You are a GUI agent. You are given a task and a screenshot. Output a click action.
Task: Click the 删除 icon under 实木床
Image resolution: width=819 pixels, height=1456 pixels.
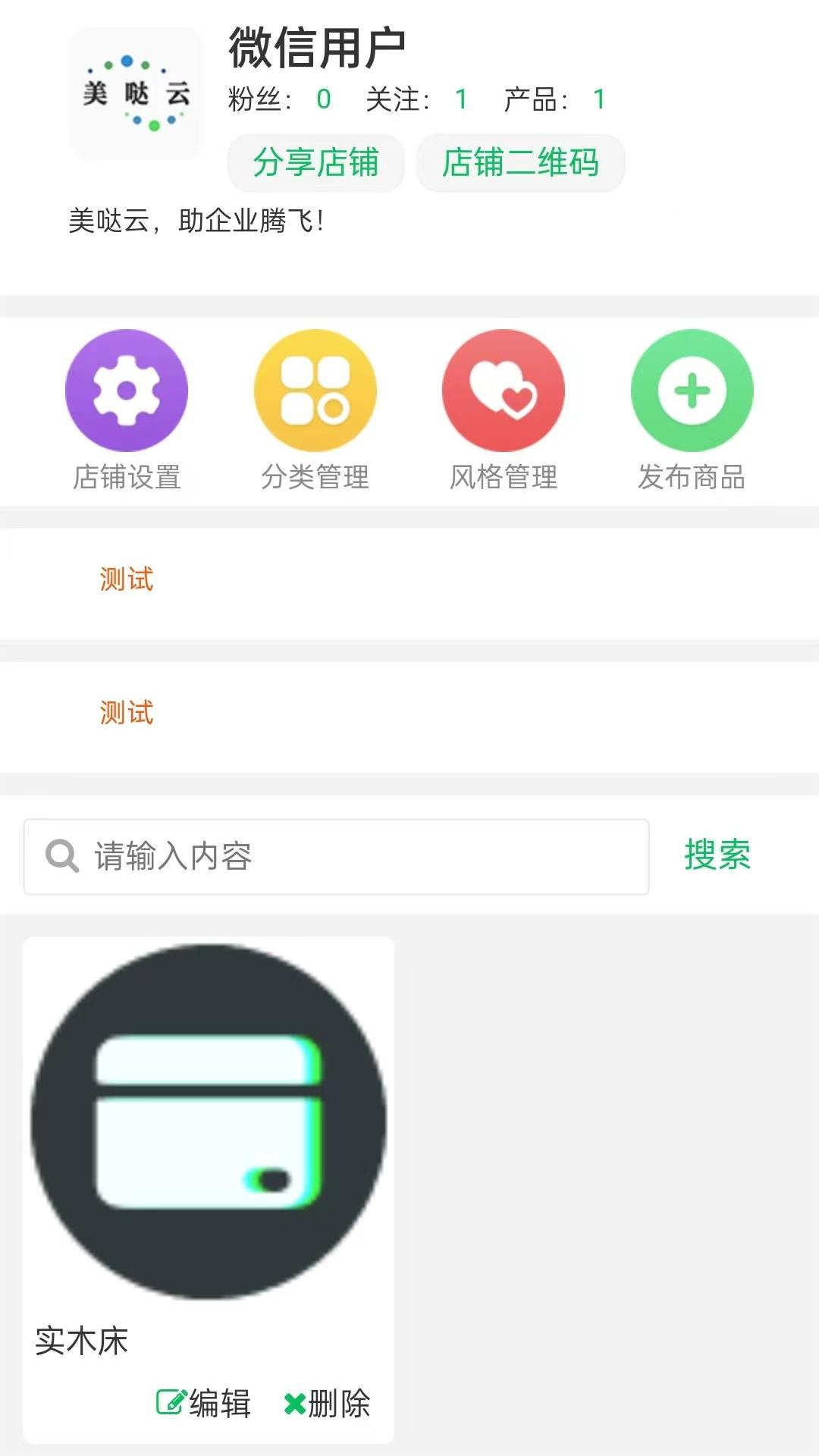point(294,1405)
